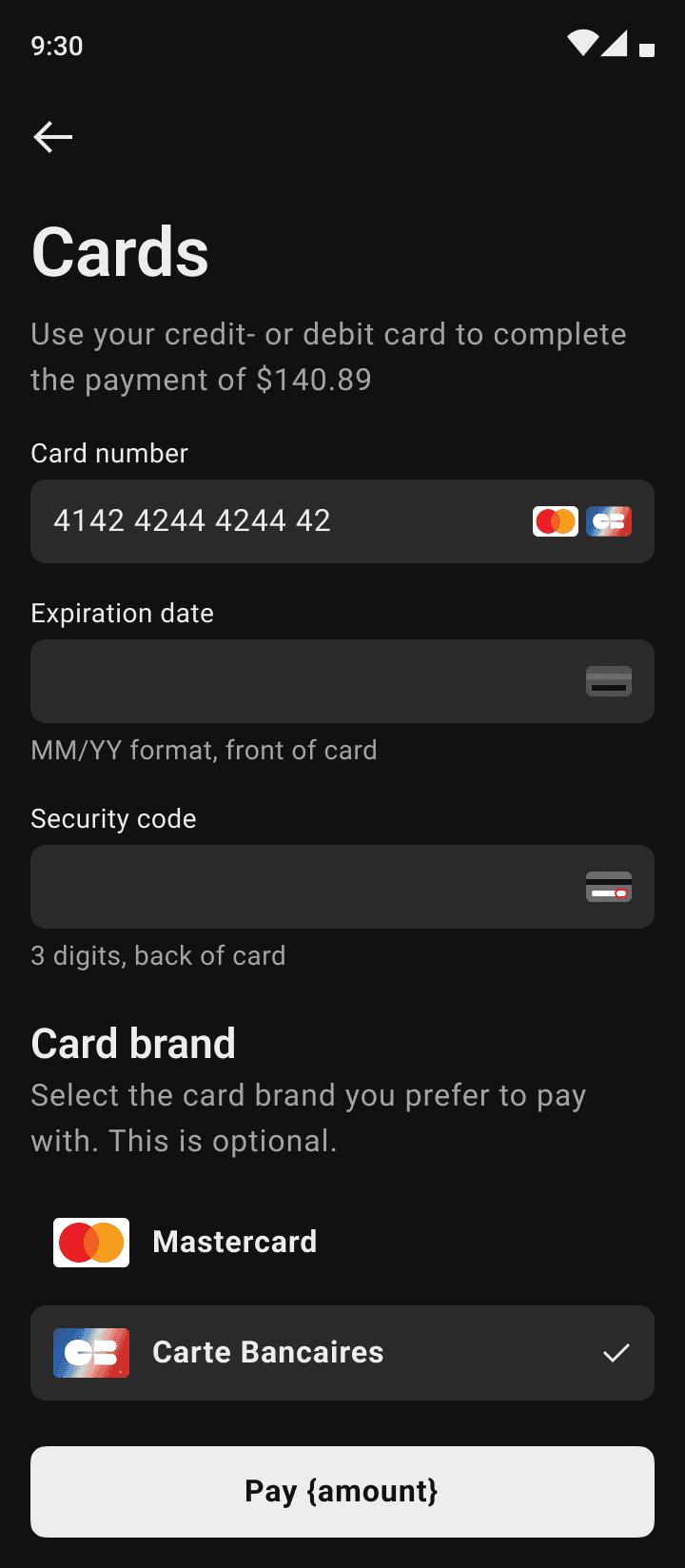Focus the Expiration date field
The image size is (685, 1568).
342,681
